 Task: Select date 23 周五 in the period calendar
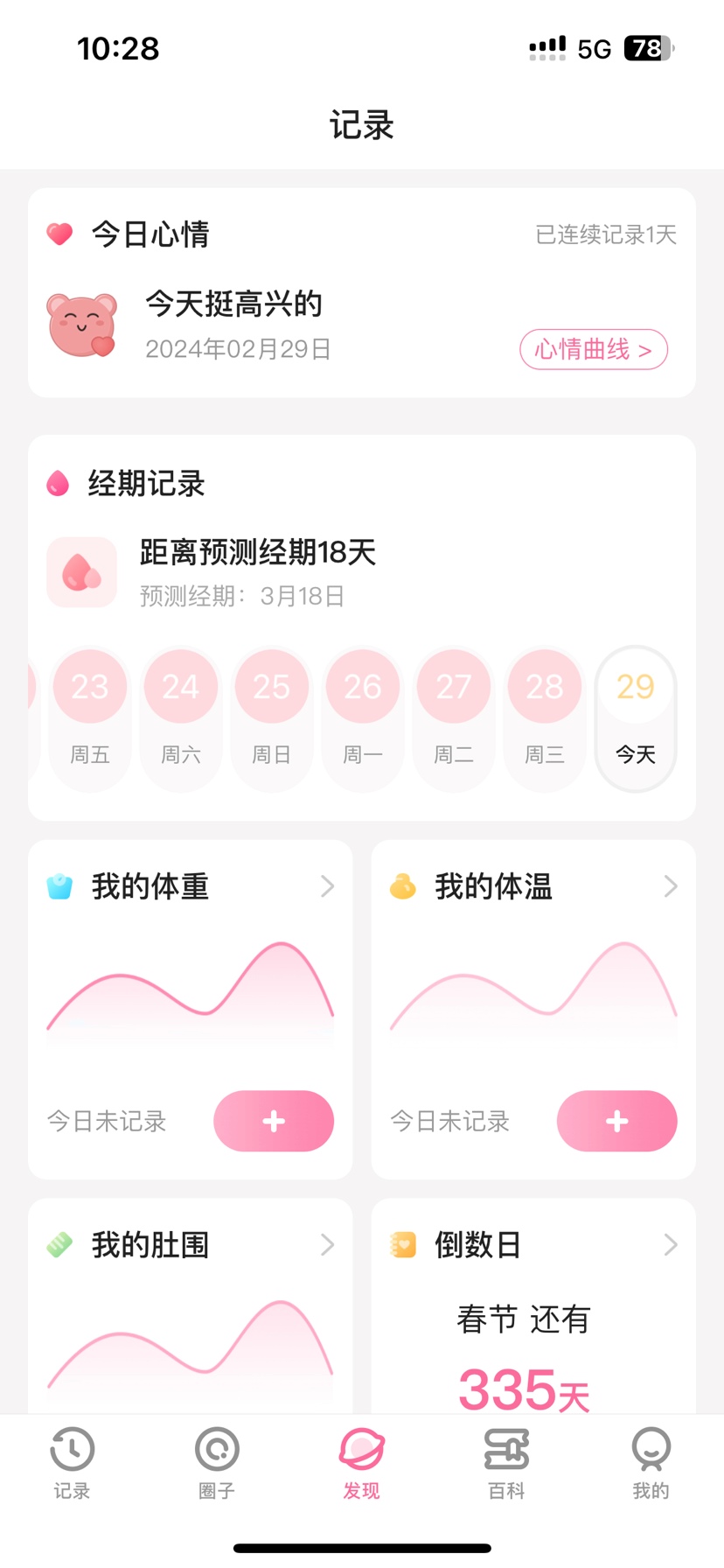[90, 717]
